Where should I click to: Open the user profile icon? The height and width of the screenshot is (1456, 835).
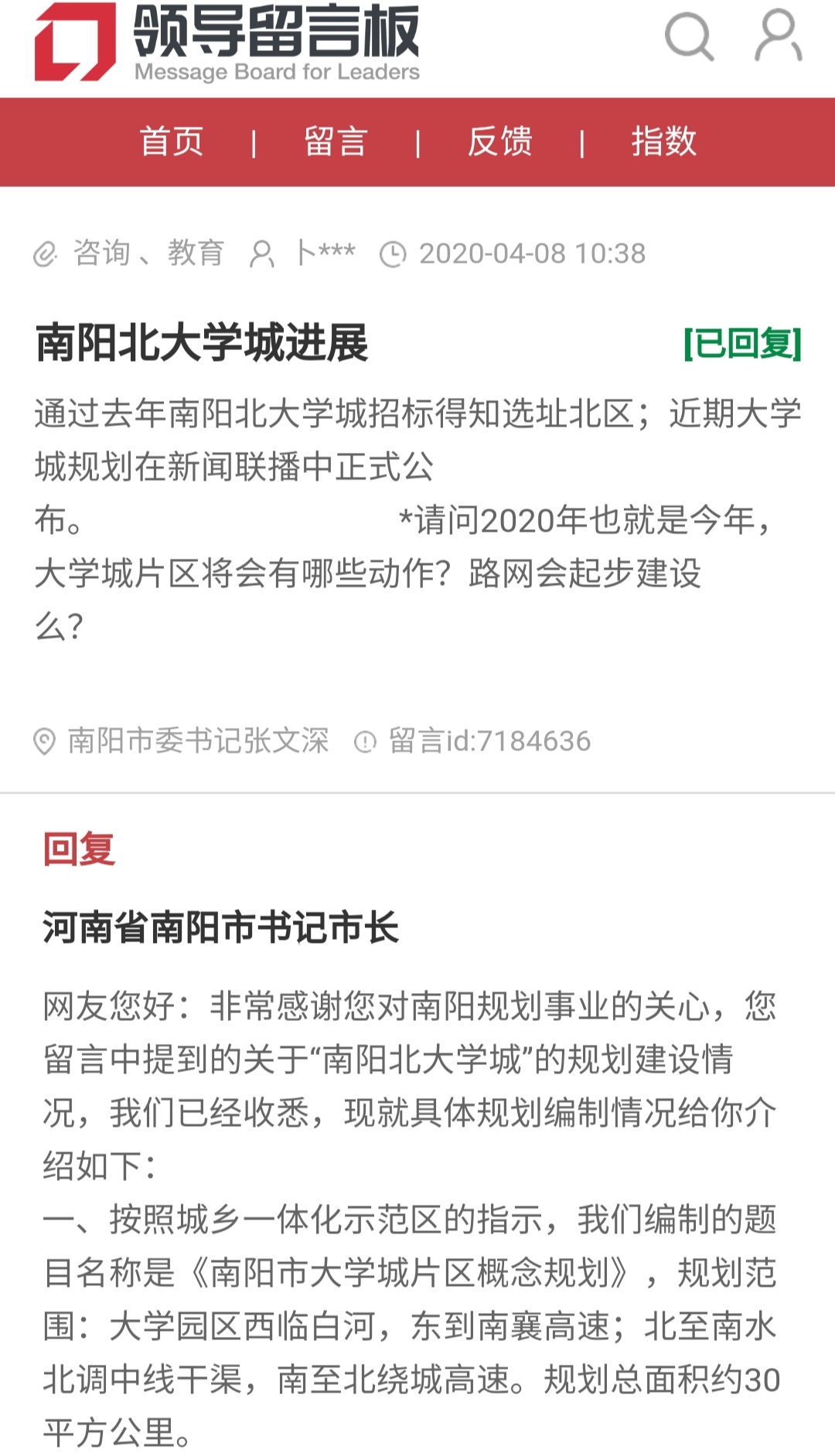click(777, 37)
